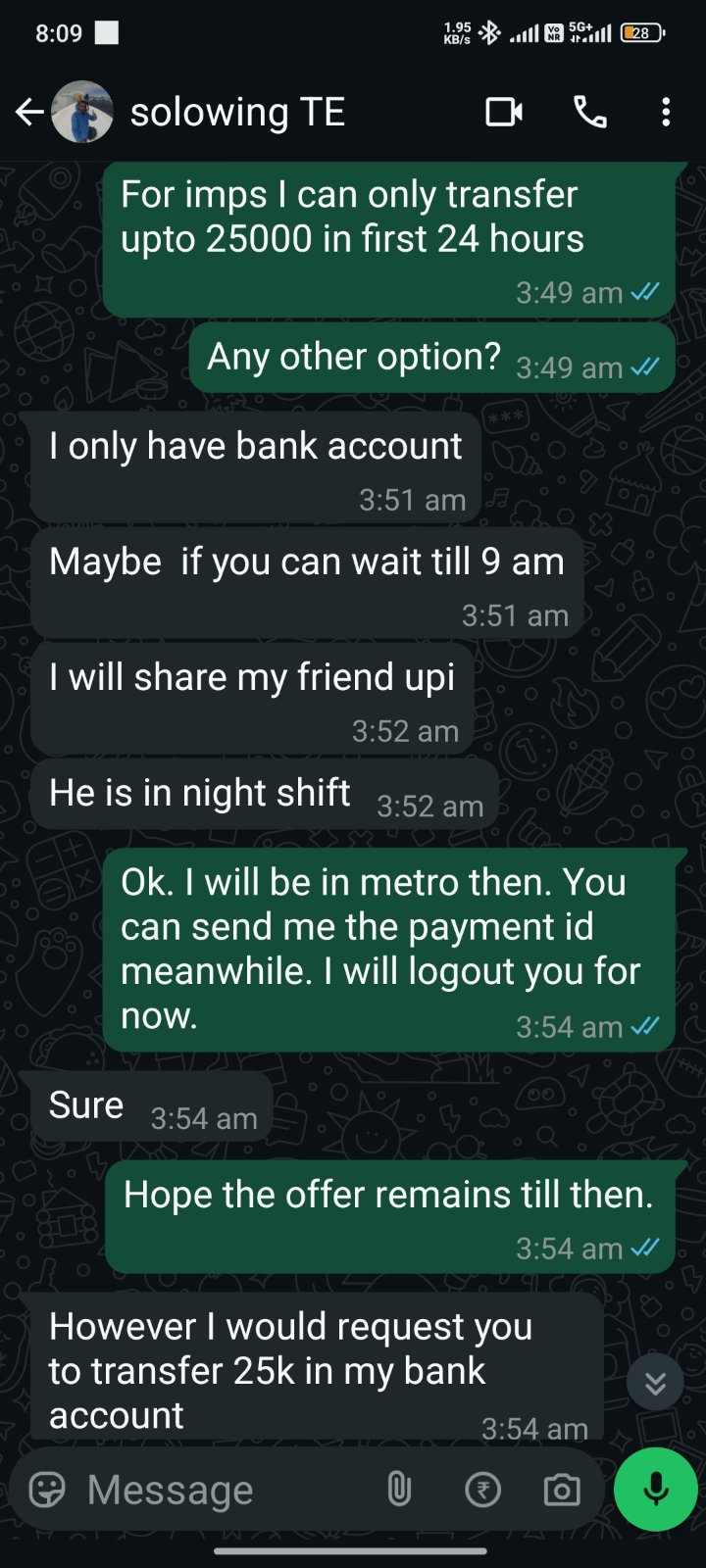Screen dimensions: 706x1568
Task: Open the emoji picker
Action: click(47, 1490)
